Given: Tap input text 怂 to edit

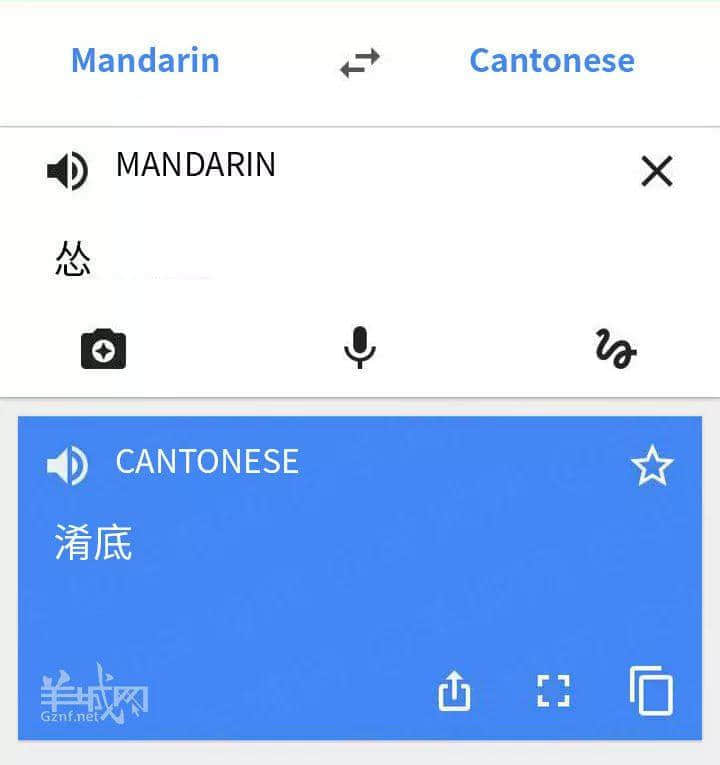Looking at the screenshot, I should click(71, 258).
